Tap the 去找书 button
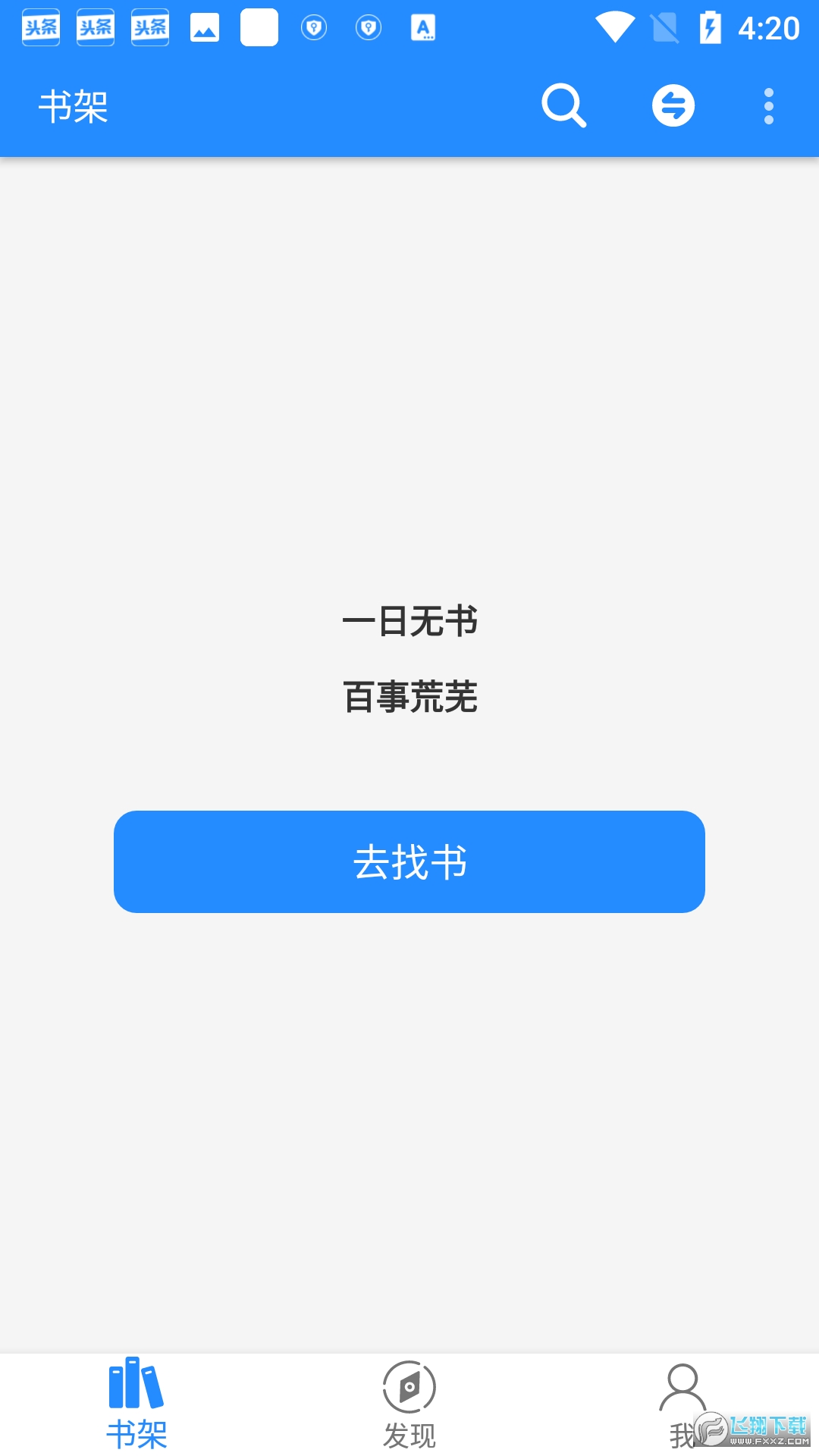 coord(409,861)
